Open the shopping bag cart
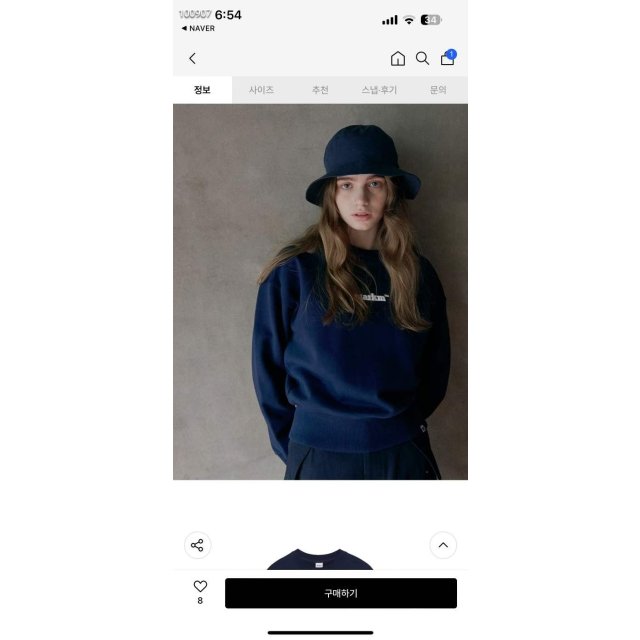Screen dimensions: 640x640 [448, 58]
